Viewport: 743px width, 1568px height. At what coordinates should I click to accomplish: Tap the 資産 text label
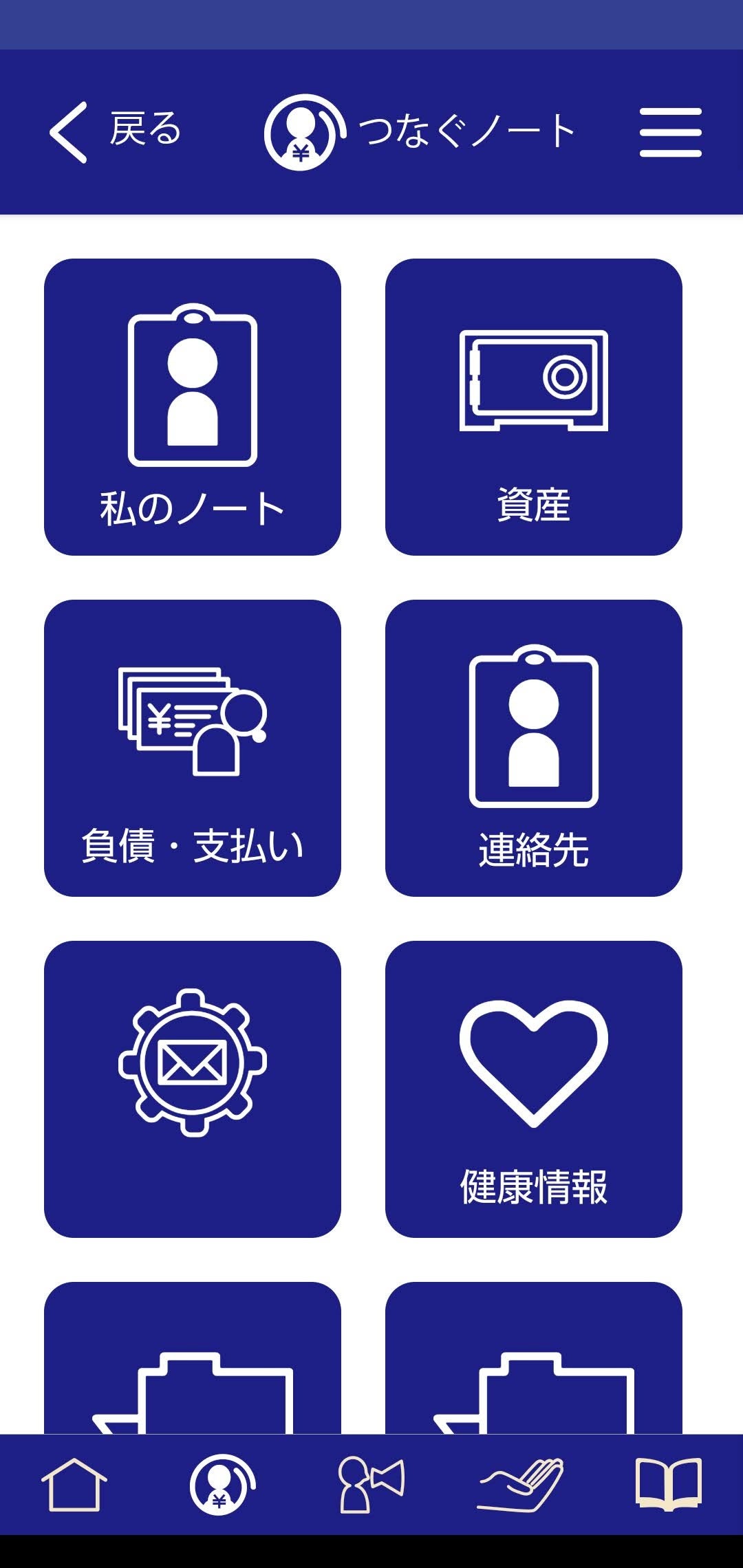[534, 503]
